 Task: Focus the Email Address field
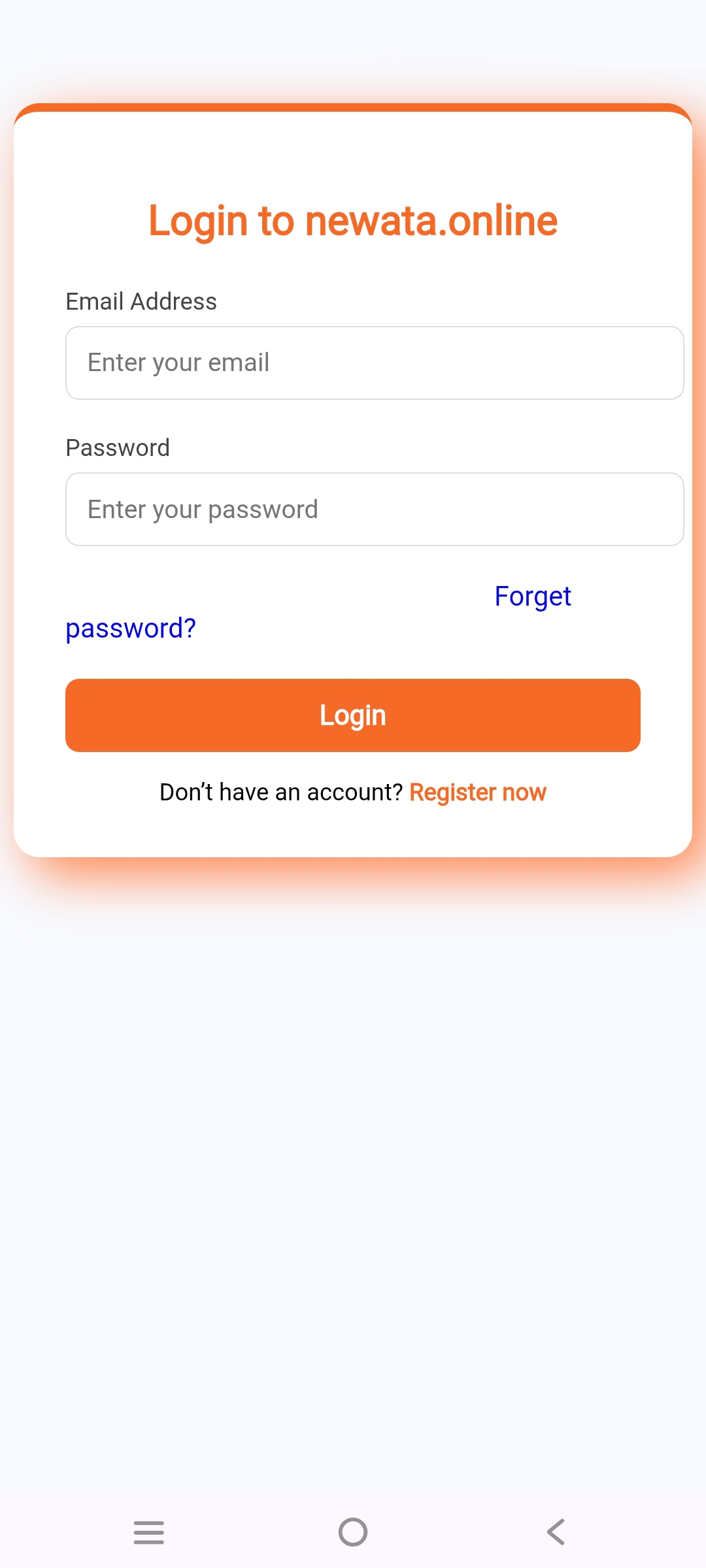(x=375, y=363)
